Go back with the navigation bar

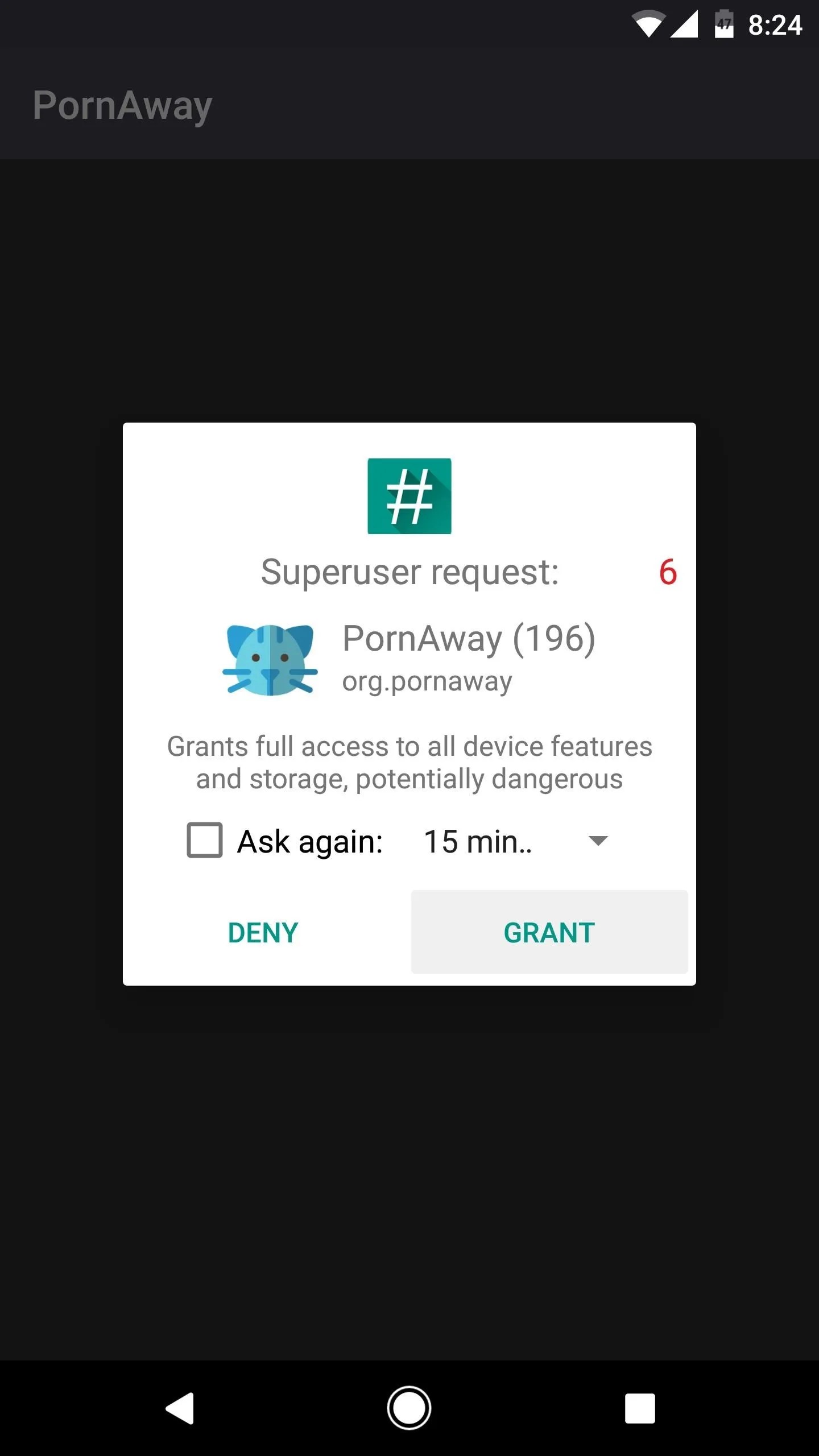pyautogui.click(x=180, y=1408)
